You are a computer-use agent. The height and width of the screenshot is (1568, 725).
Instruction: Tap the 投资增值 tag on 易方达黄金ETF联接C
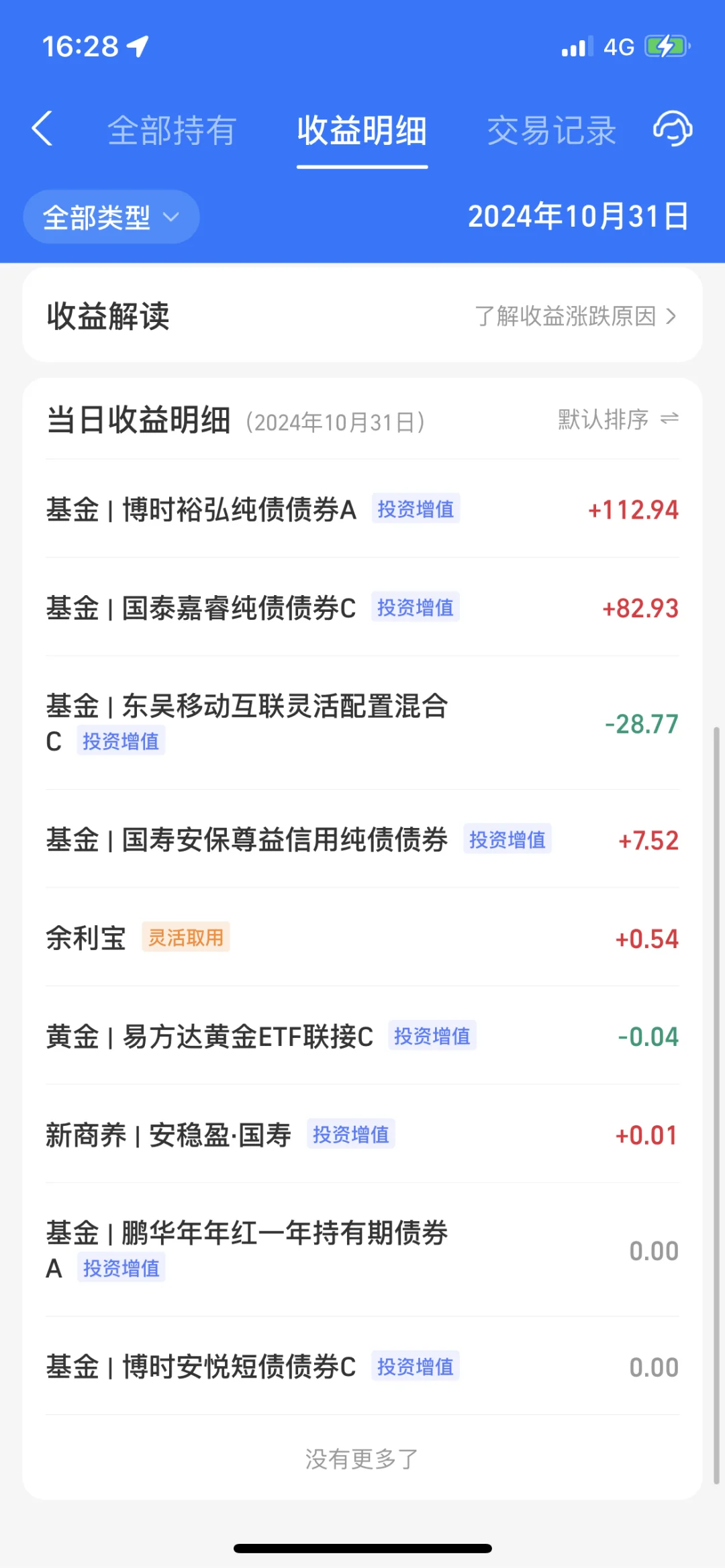pos(432,1036)
